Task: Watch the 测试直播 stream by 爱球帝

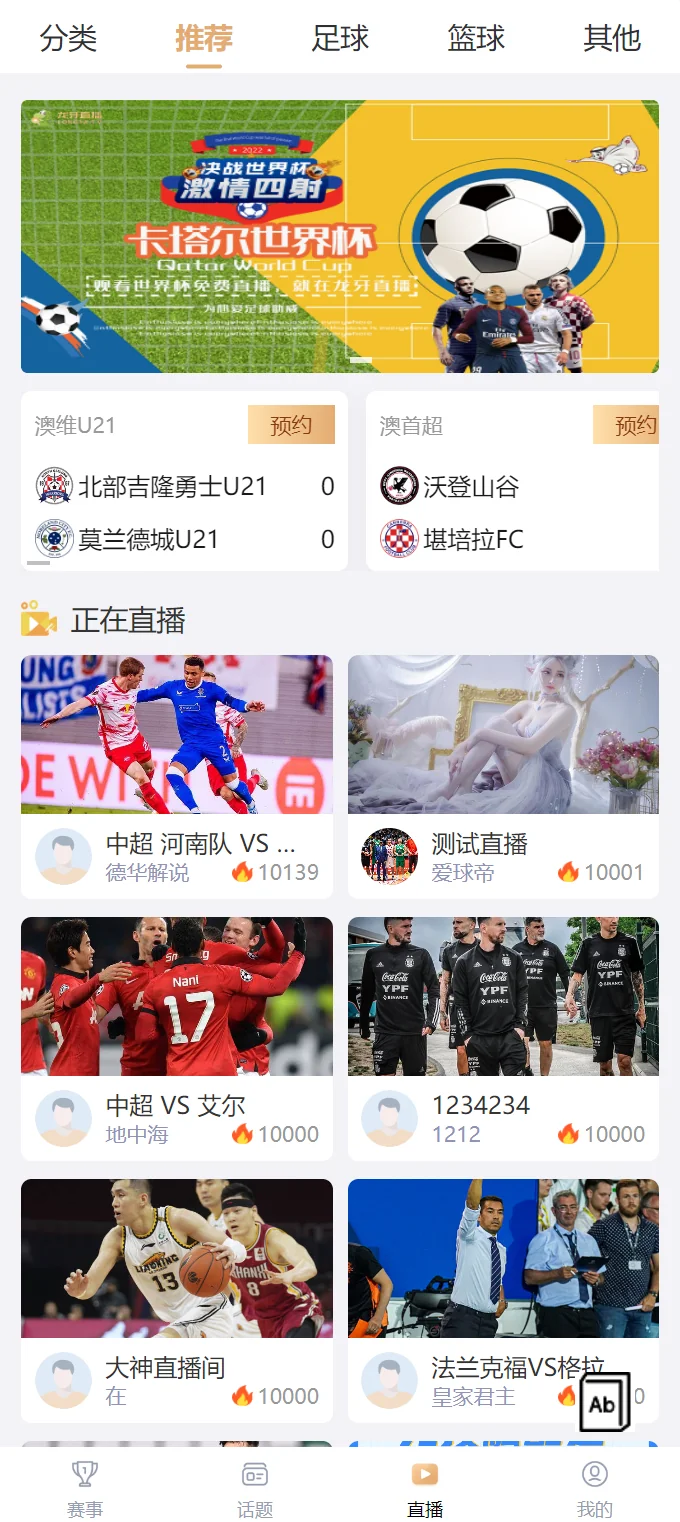Action: point(503,775)
